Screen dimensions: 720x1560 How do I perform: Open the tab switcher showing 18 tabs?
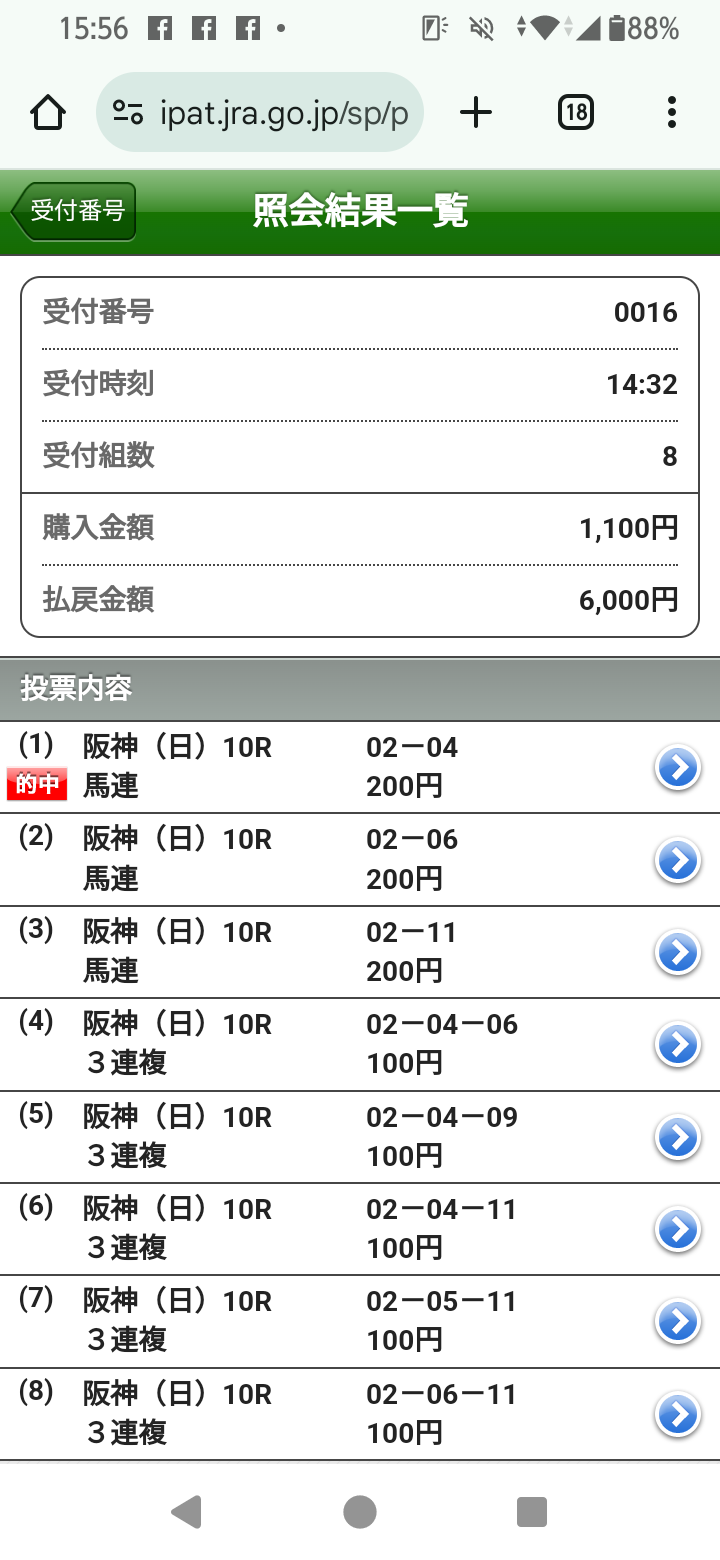pos(575,113)
